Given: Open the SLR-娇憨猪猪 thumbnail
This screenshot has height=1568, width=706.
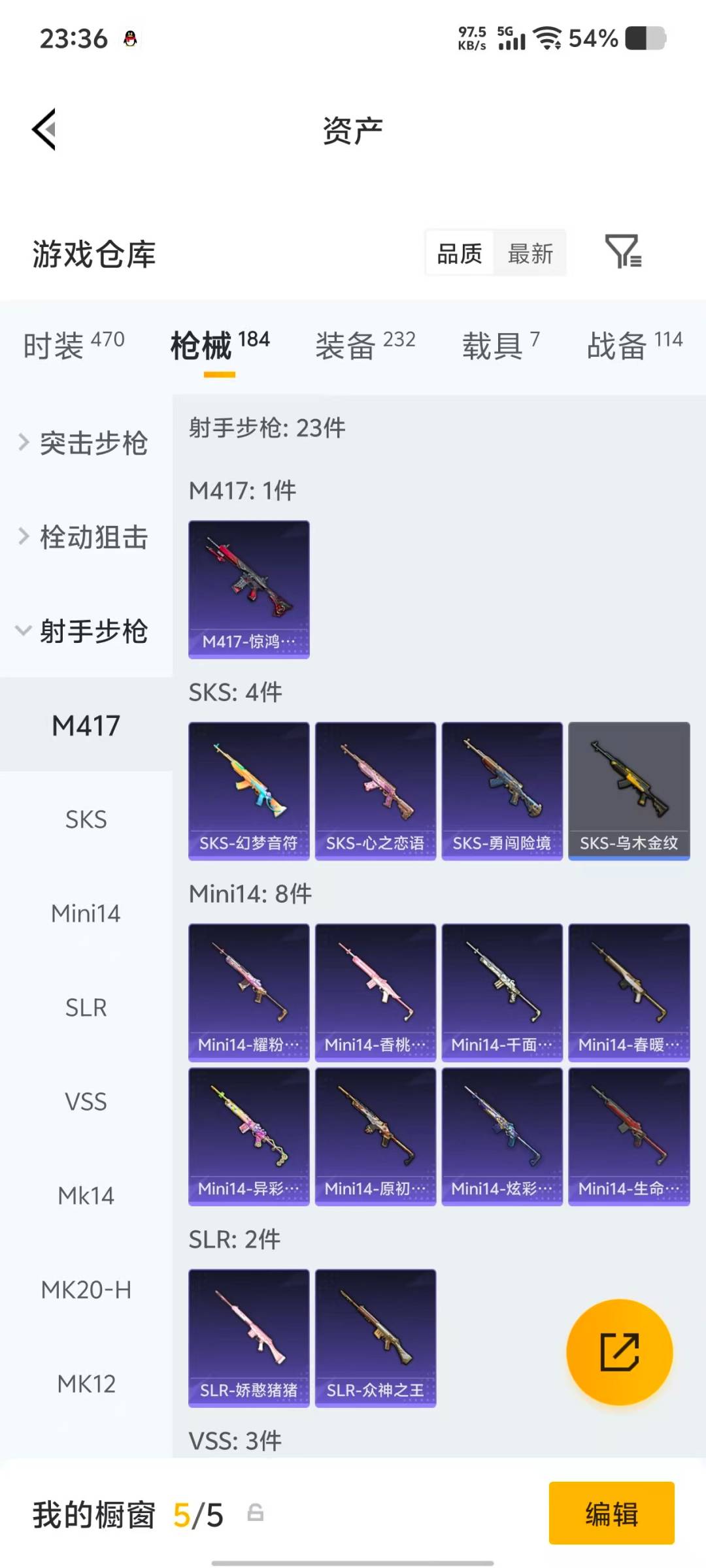Looking at the screenshot, I should click(x=248, y=1338).
